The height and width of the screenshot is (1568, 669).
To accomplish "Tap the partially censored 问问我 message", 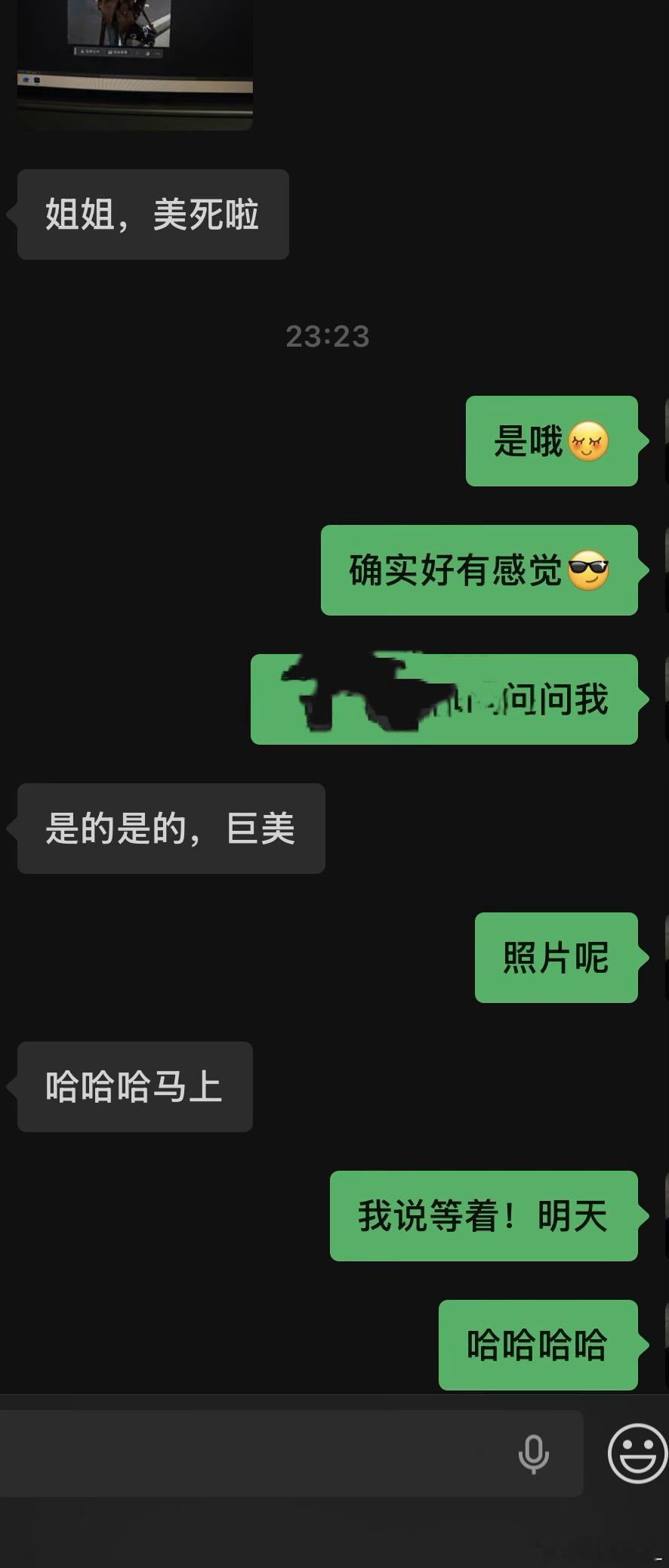I will [444, 699].
